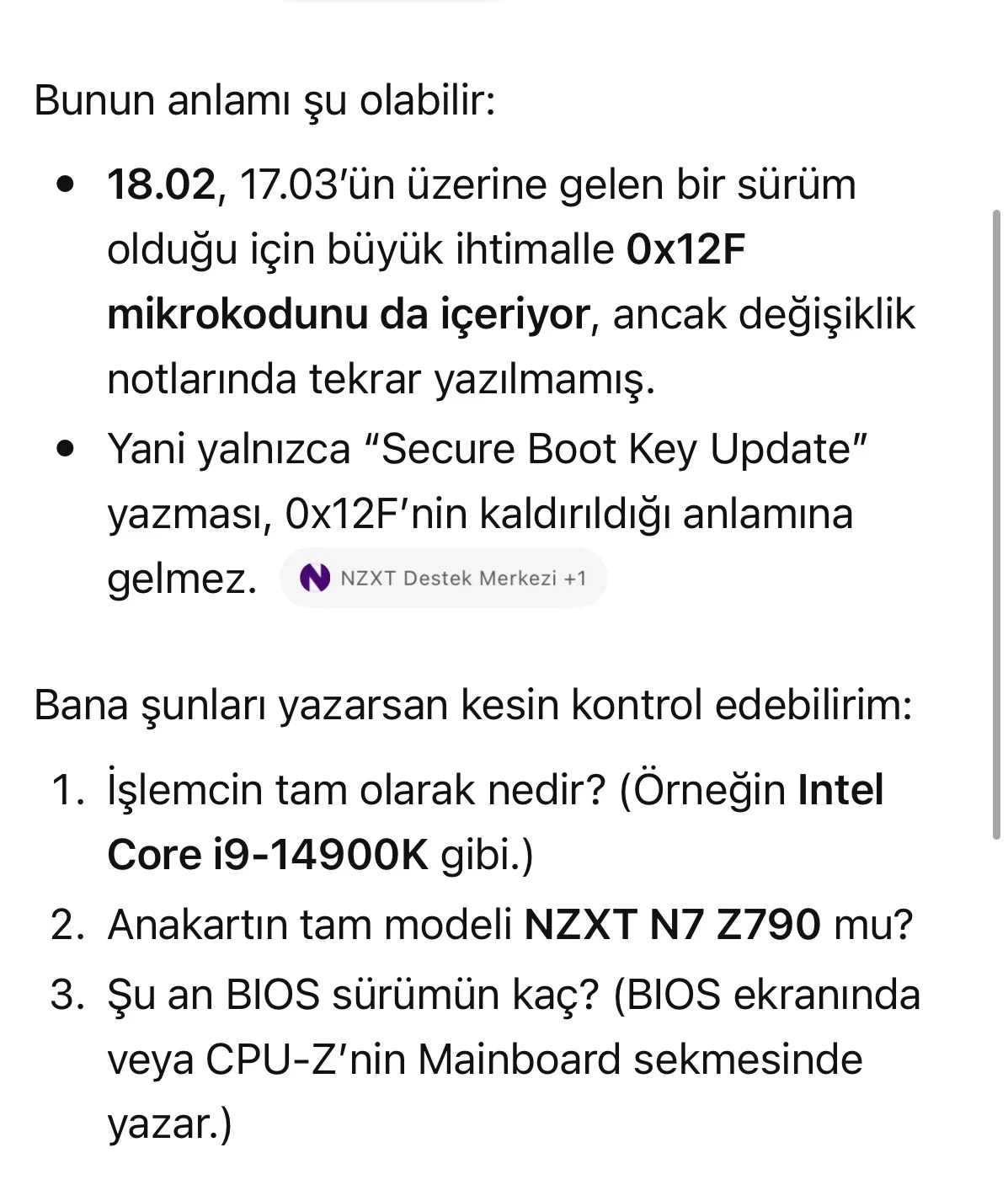The width and height of the screenshot is (1008, 1201).
Task: Open the NZXT Destek Merkezi source chip
Action: (x=443, y=578)
